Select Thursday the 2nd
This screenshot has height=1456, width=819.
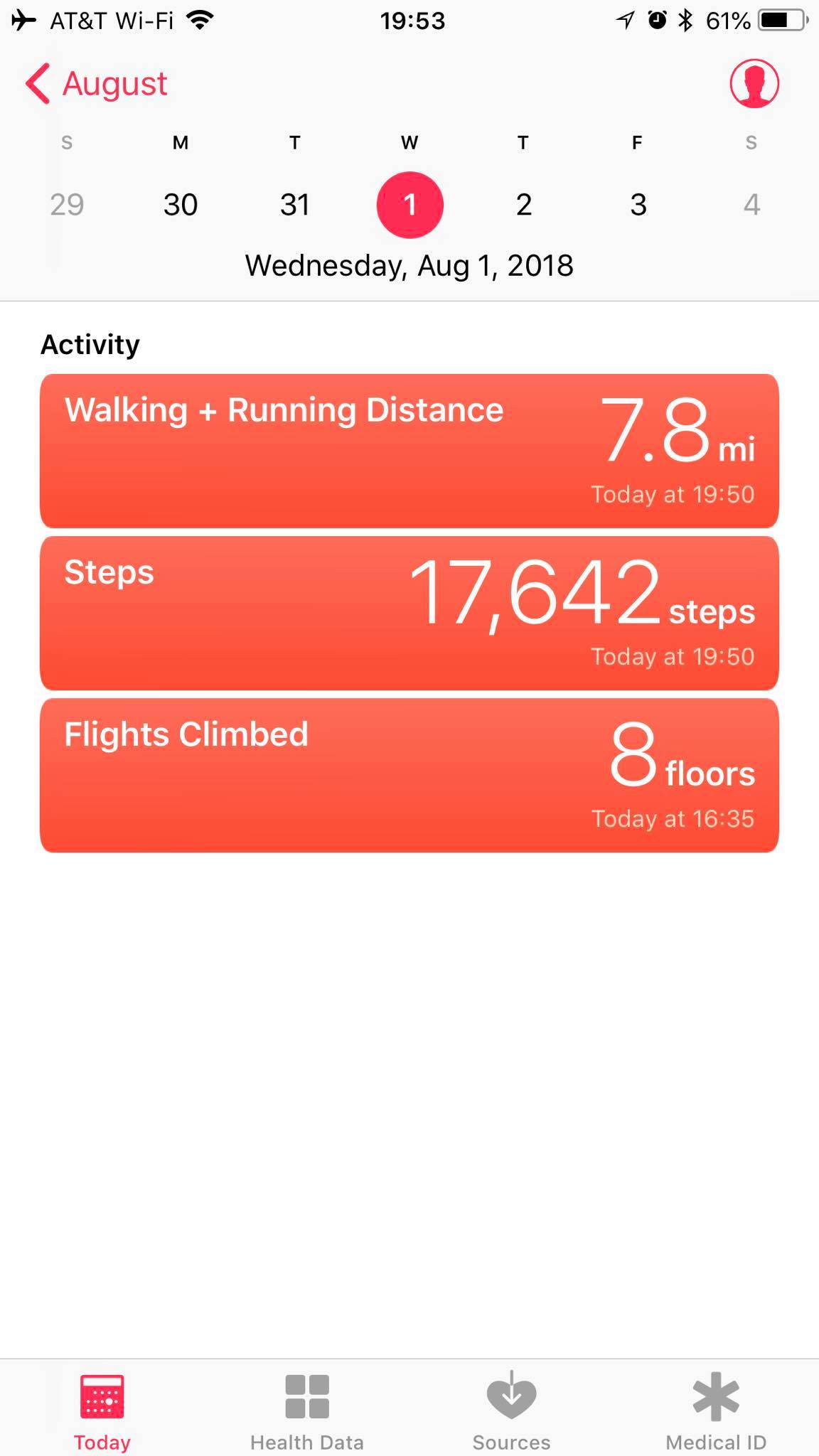pyautogui.click(x=523, y=205)
